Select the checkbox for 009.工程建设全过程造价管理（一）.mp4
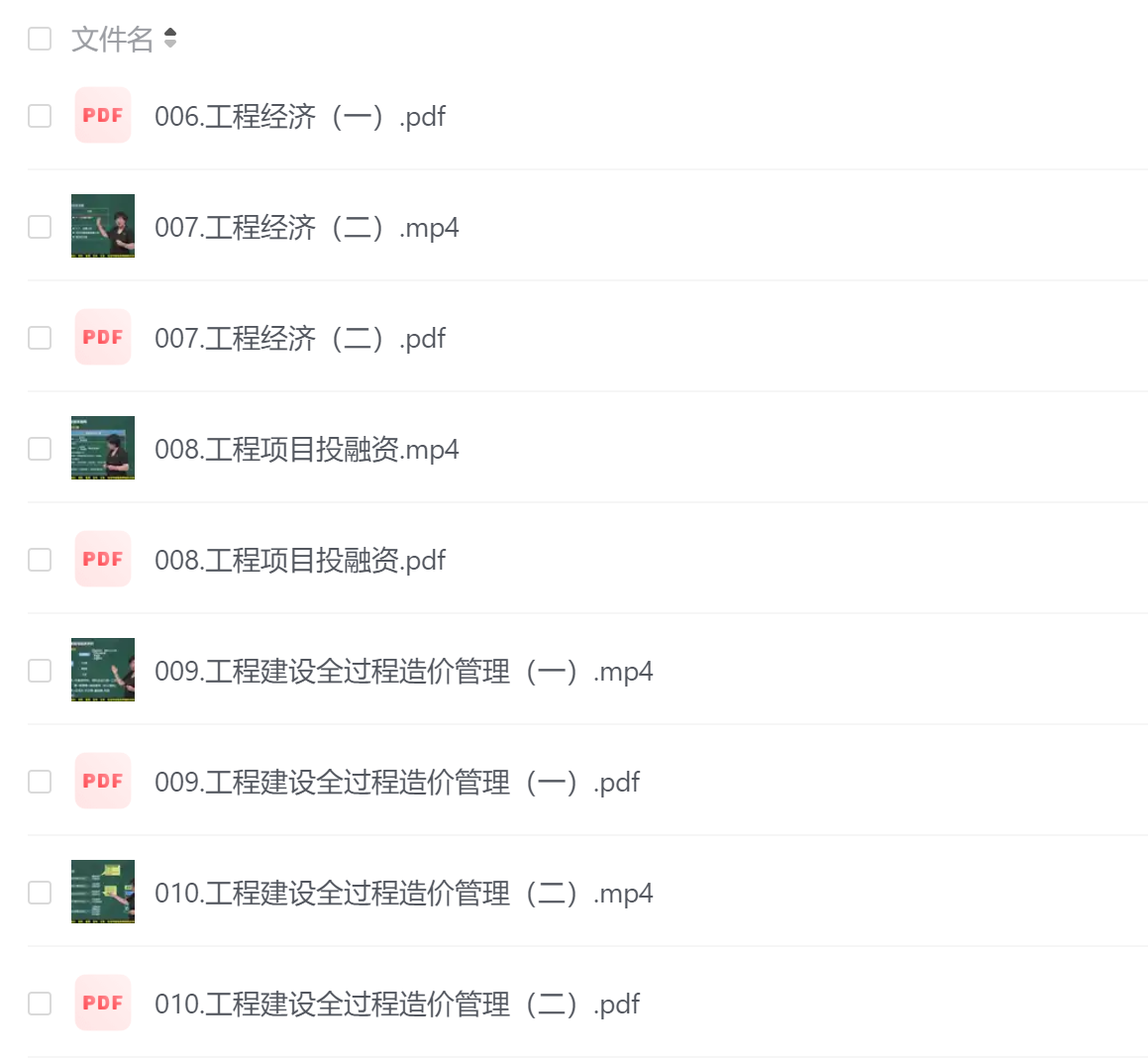Image resolution: width=1148 pixels, height=1061 pixels. click(40, 671)
